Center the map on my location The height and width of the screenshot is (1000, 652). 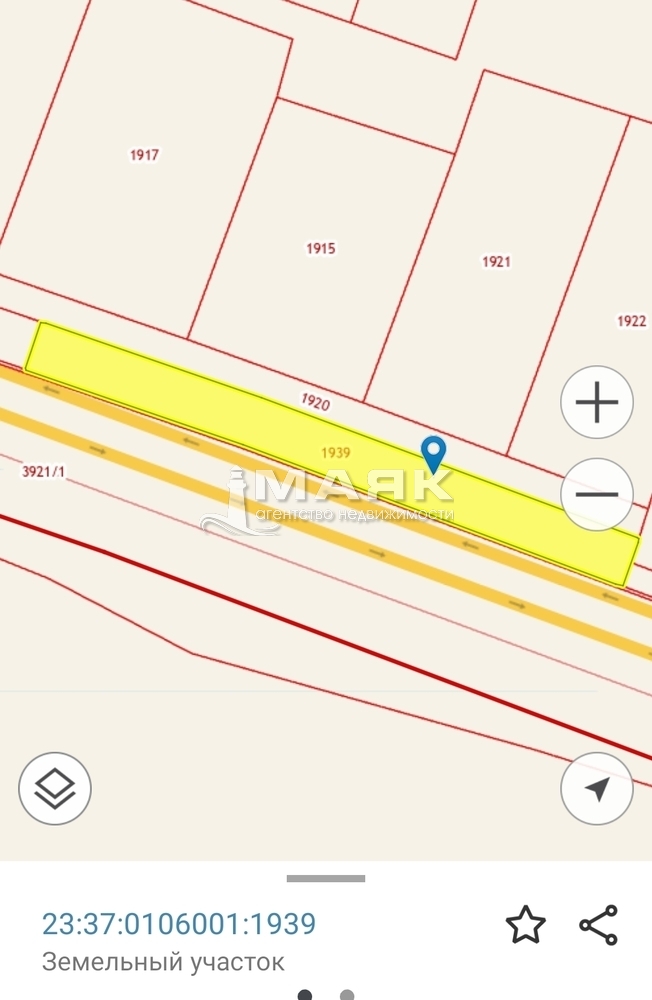tap(597, 789)
